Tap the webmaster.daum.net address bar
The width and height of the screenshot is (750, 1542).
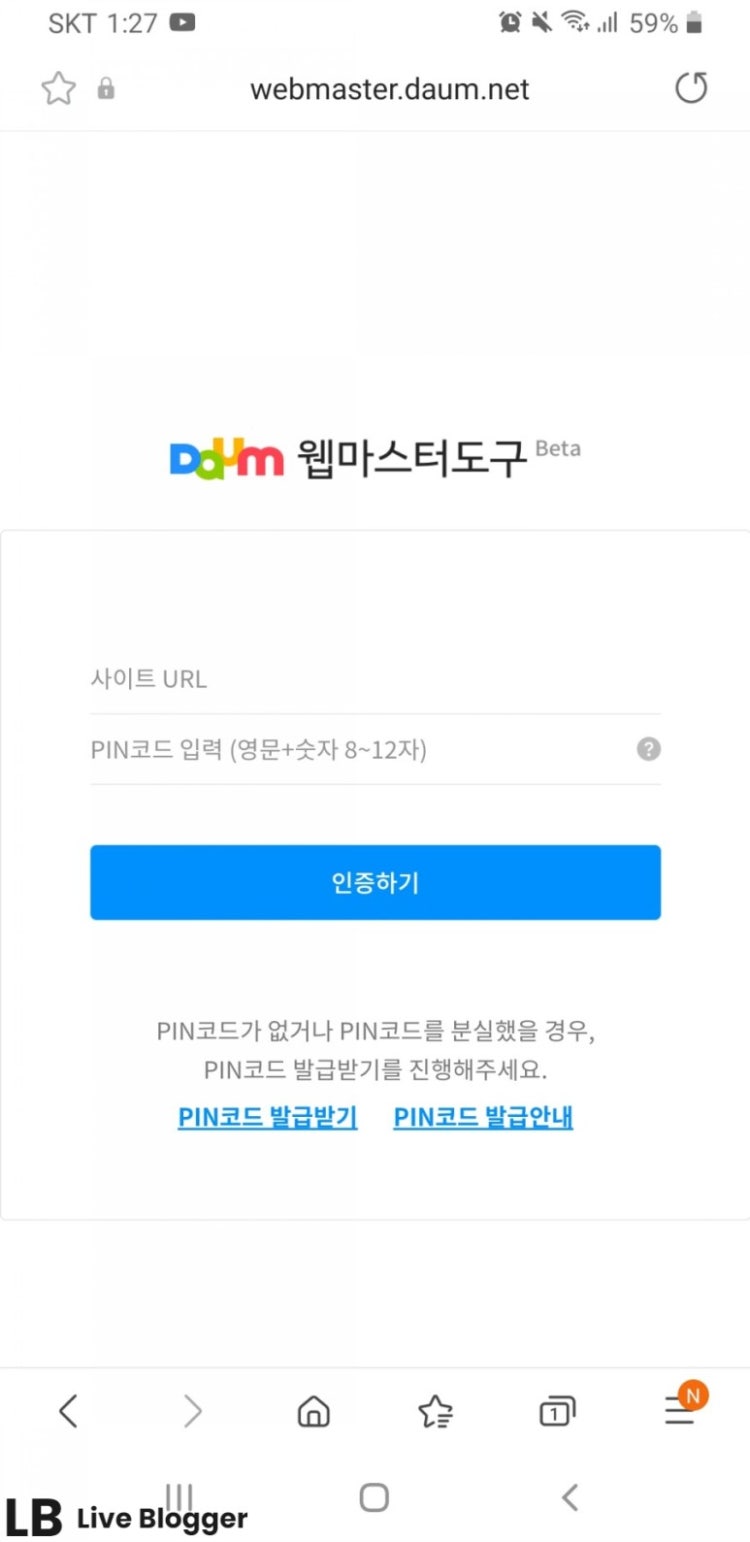pos(389,90)
